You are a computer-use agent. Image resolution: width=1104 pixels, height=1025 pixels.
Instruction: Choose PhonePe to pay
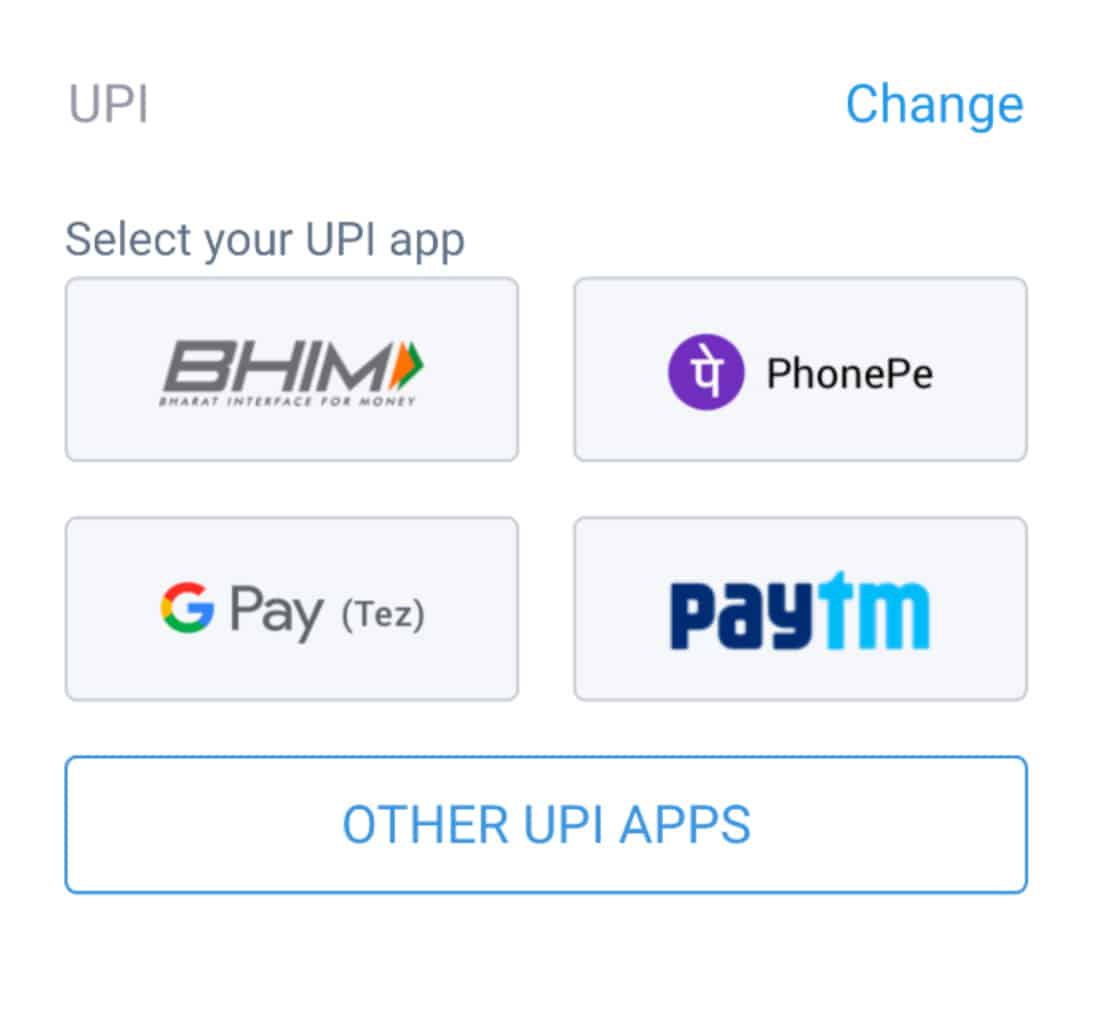[800, 370]
